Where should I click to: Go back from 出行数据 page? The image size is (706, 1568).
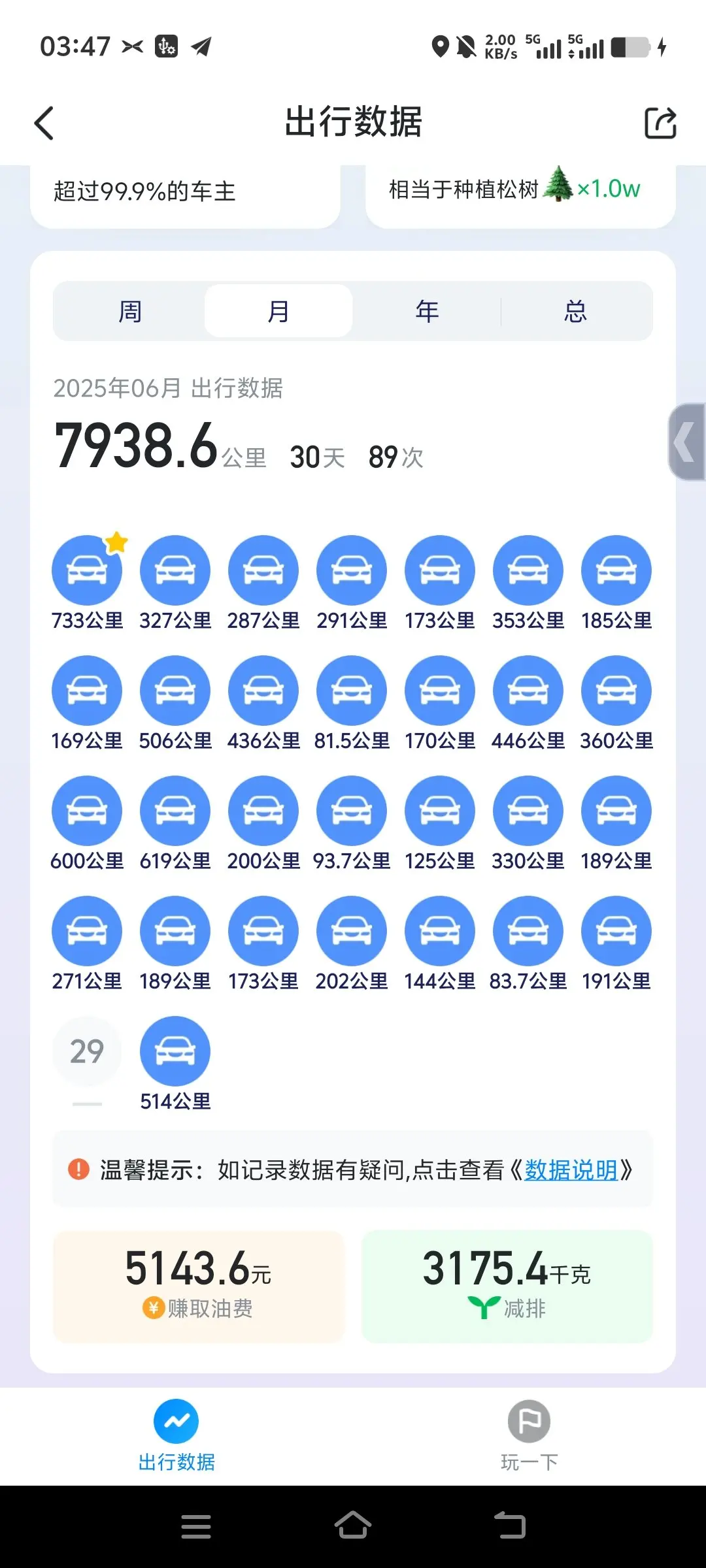[x=44, y=123]
